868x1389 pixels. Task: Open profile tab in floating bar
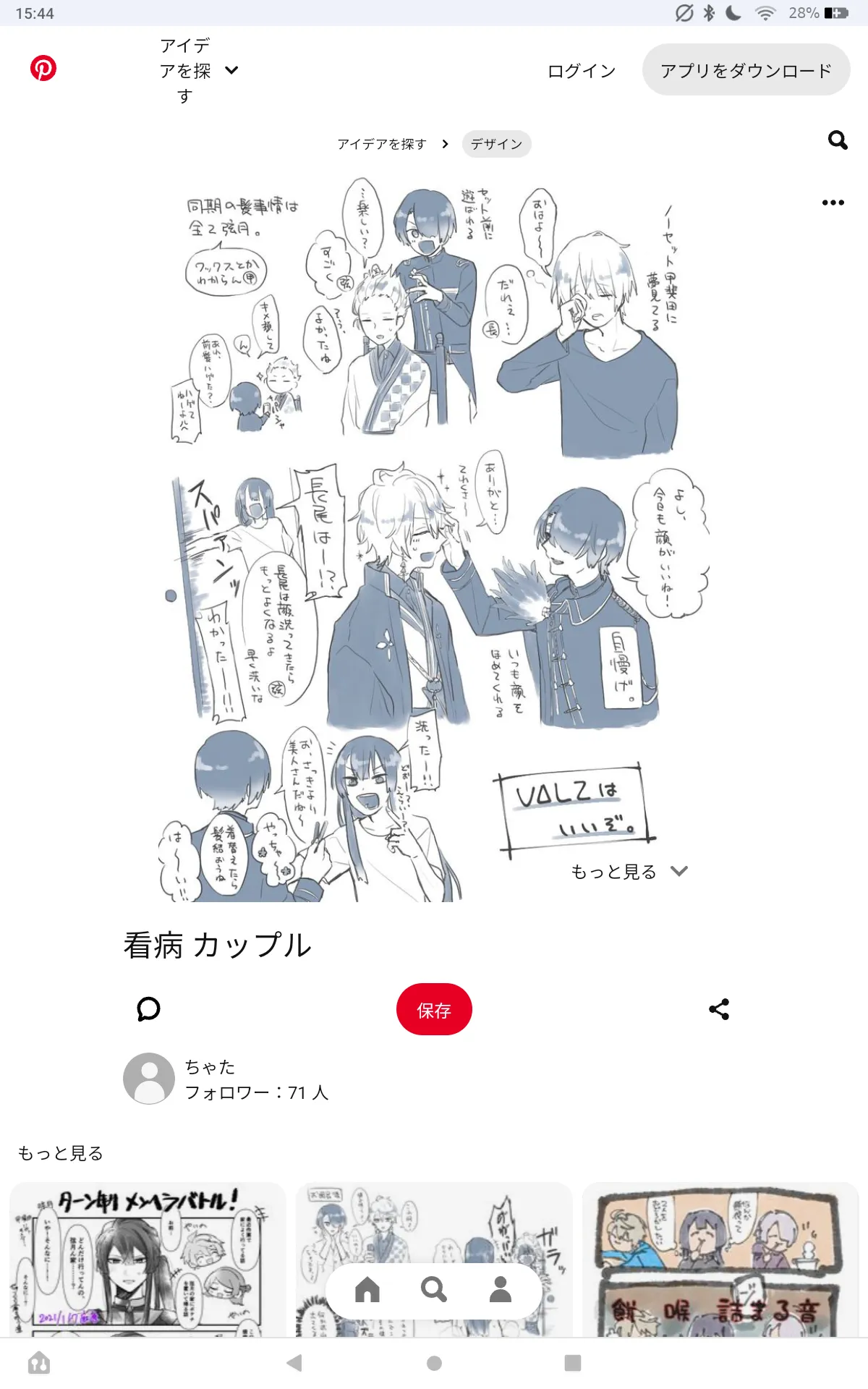pyautogui.click(x=501, y=1289)
